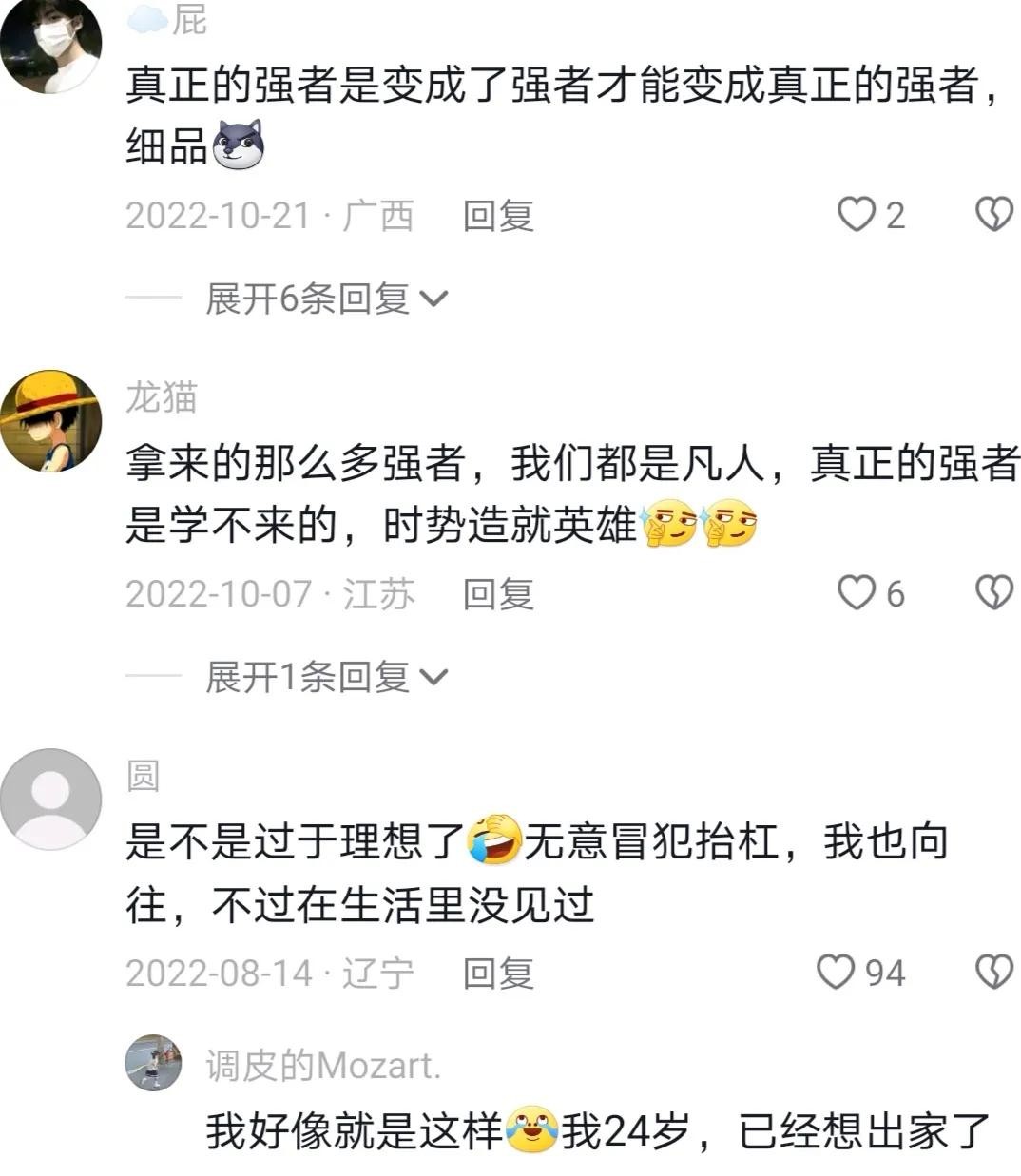
Task: Tap the username 龙猫
Action: point(162,397)
